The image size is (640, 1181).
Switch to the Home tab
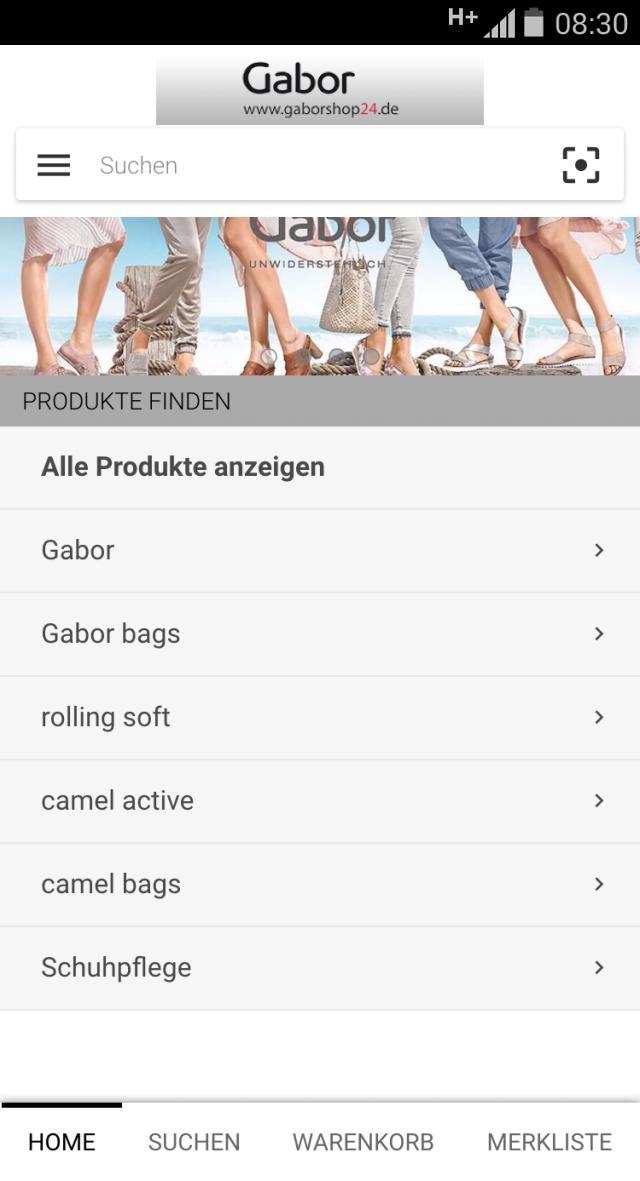click(x=62, y=1142)
